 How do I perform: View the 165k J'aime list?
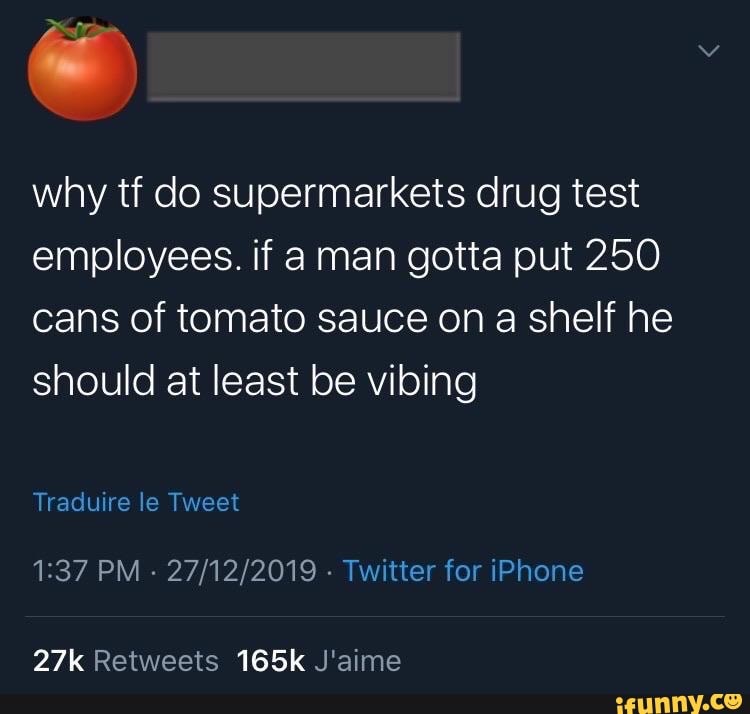pyautogui.click(x=319, y=660)
